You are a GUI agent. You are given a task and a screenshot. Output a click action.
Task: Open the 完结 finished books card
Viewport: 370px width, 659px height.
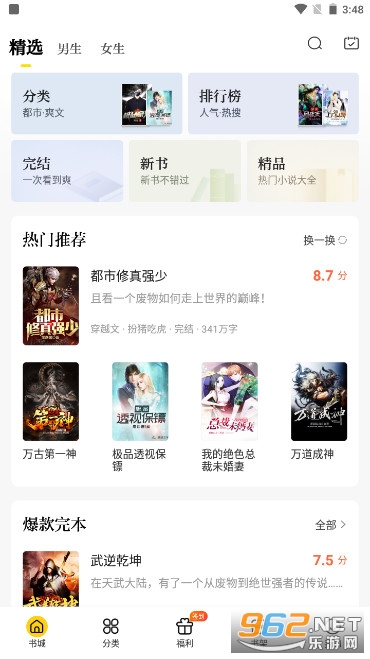67,171
